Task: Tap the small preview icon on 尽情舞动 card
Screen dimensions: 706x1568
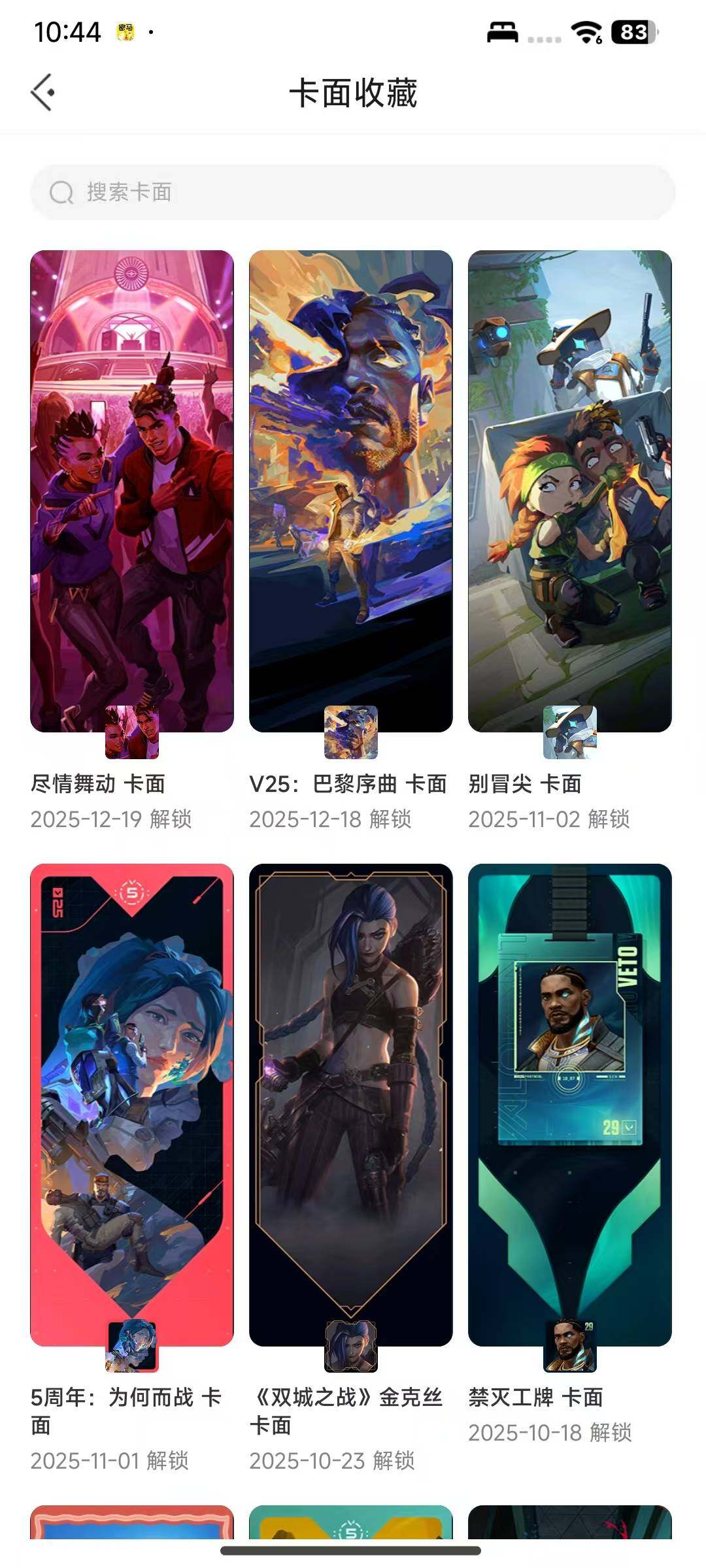Action: click(x=133, y=733)
